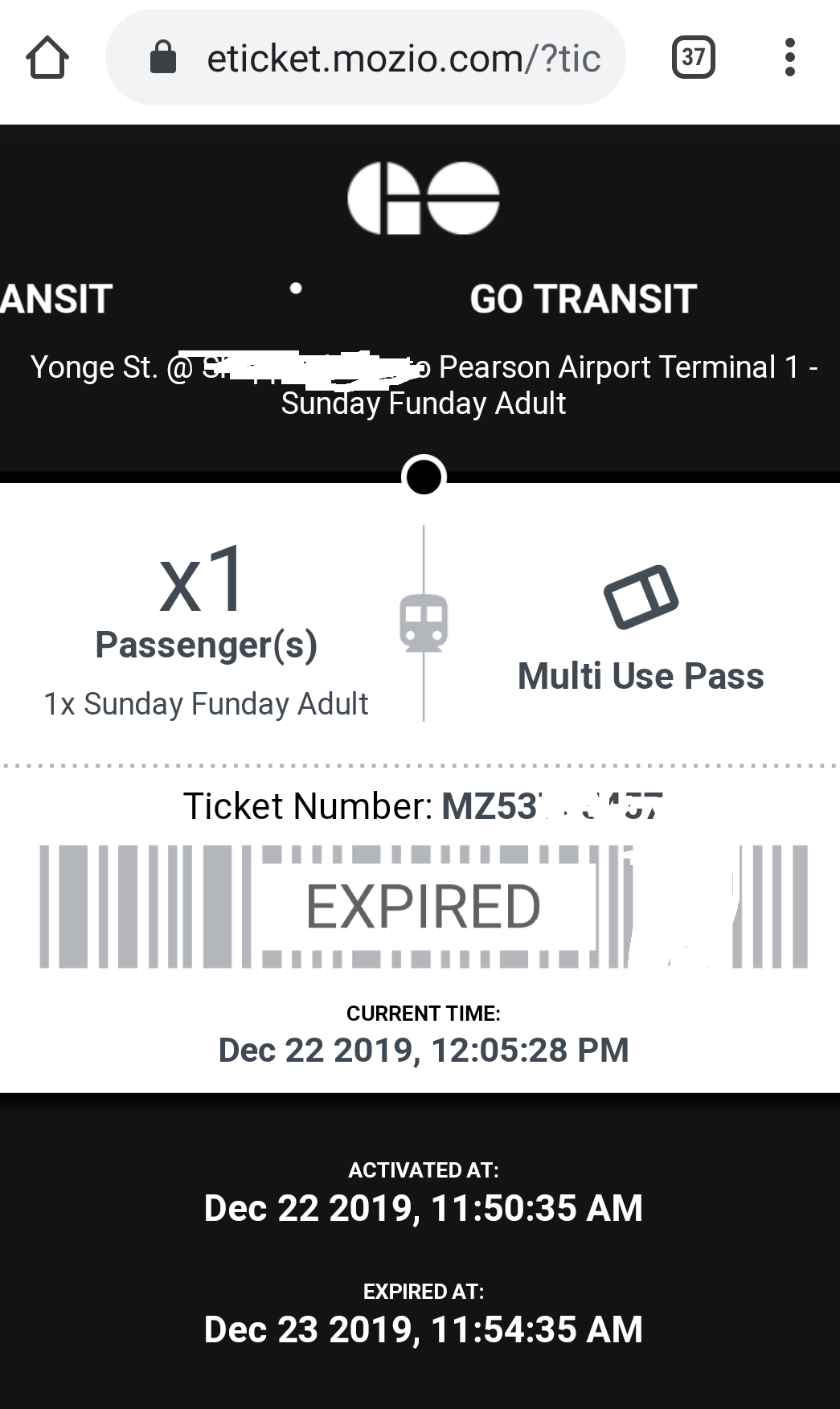Go to the browser home page

click(47, 58)
